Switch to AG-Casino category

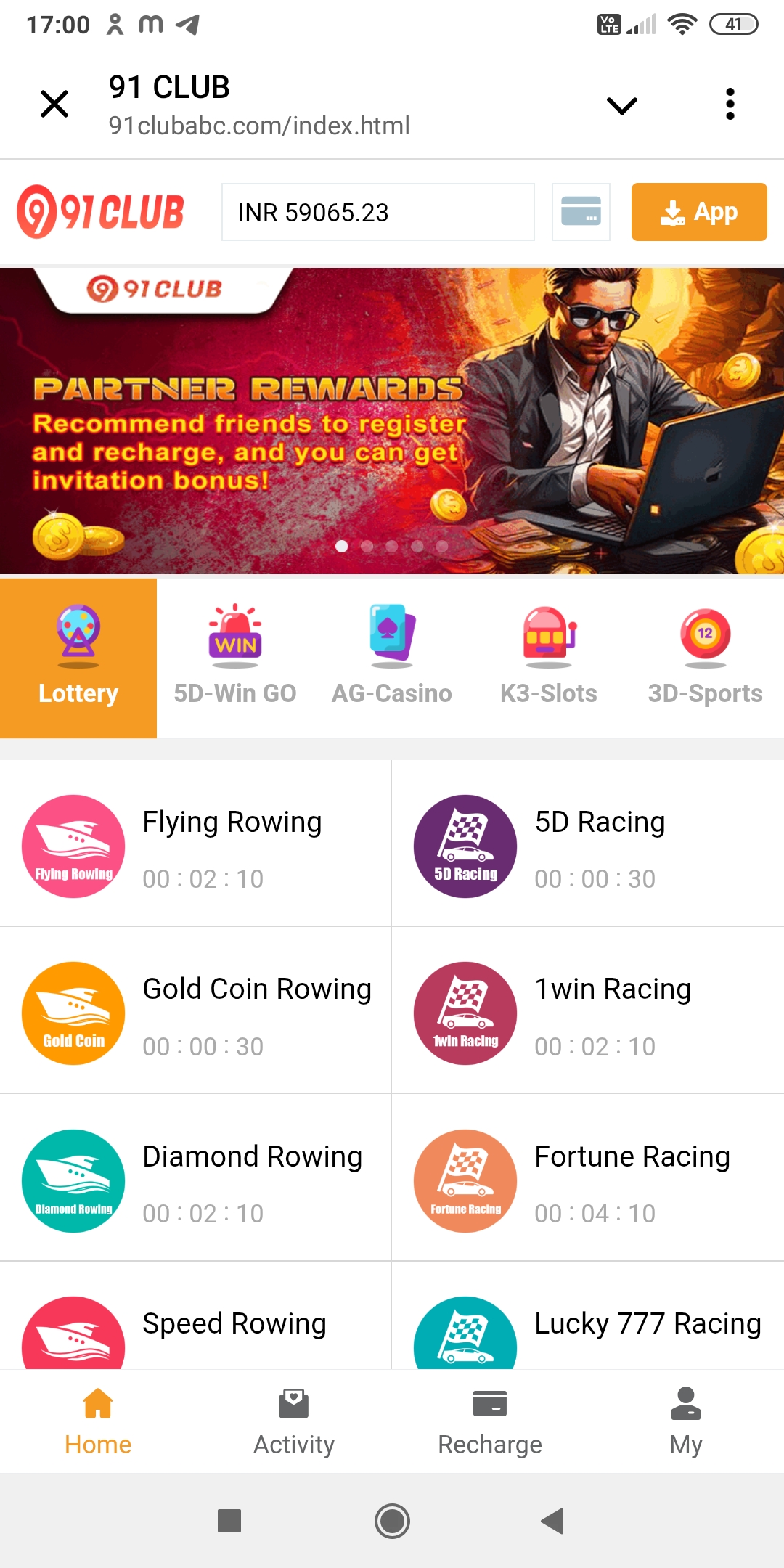pos(392,658)
